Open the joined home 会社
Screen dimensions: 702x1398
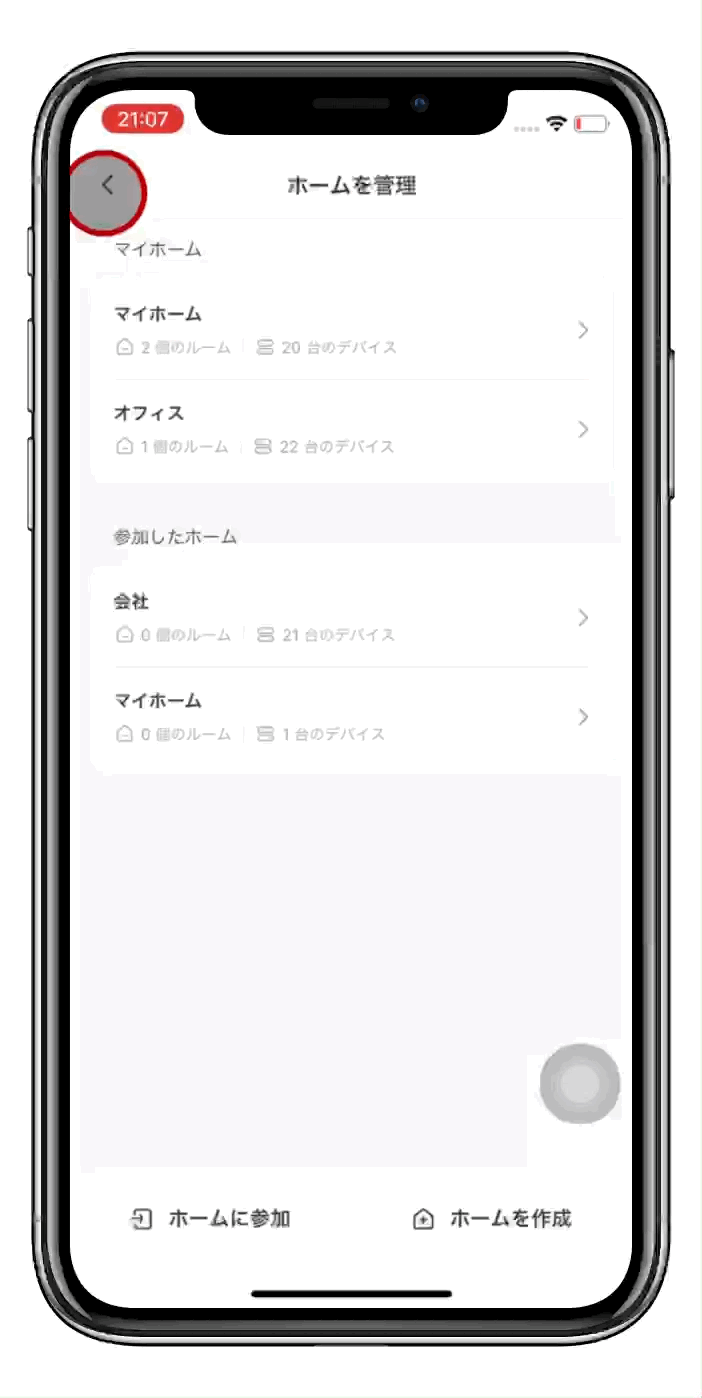click(350, 618)
